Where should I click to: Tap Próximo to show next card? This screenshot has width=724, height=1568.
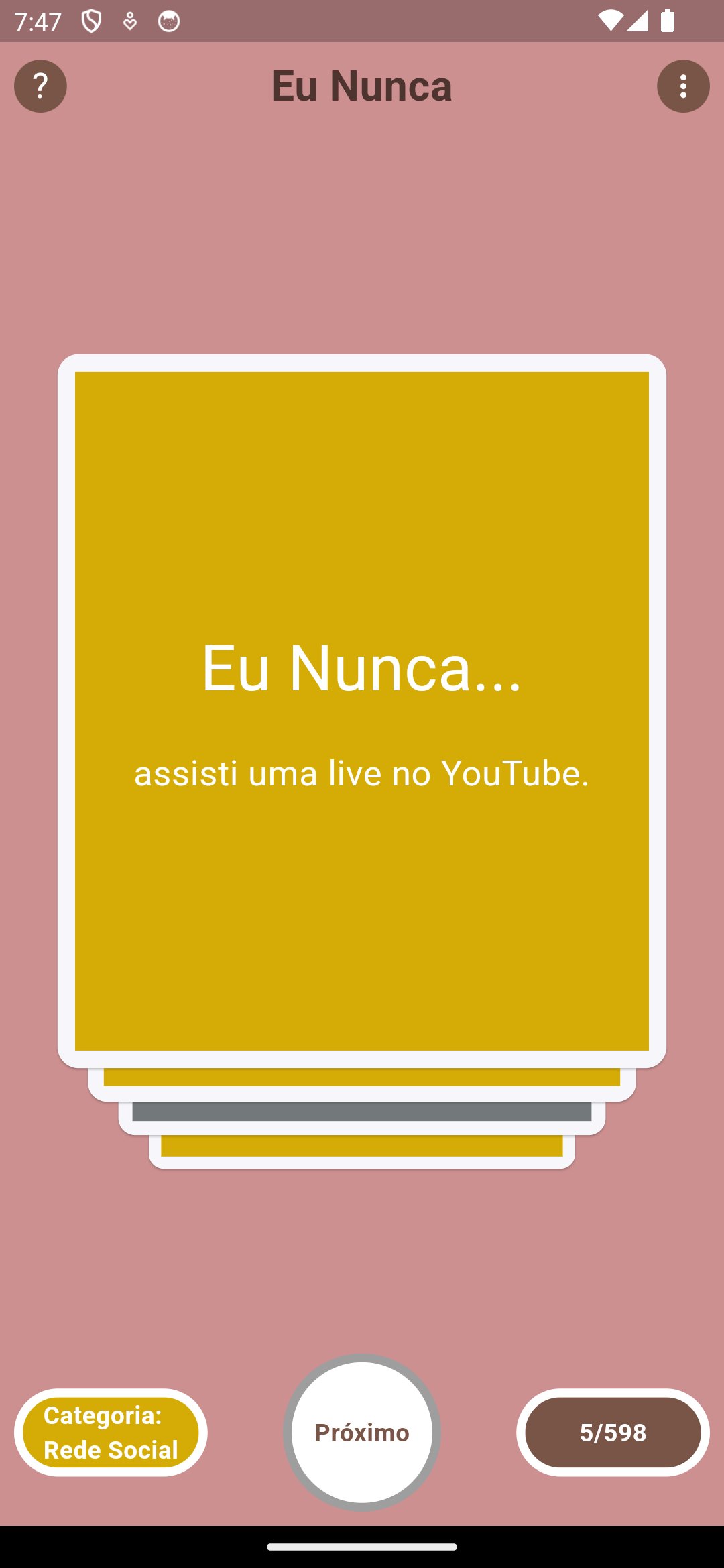coord(362,1432)
